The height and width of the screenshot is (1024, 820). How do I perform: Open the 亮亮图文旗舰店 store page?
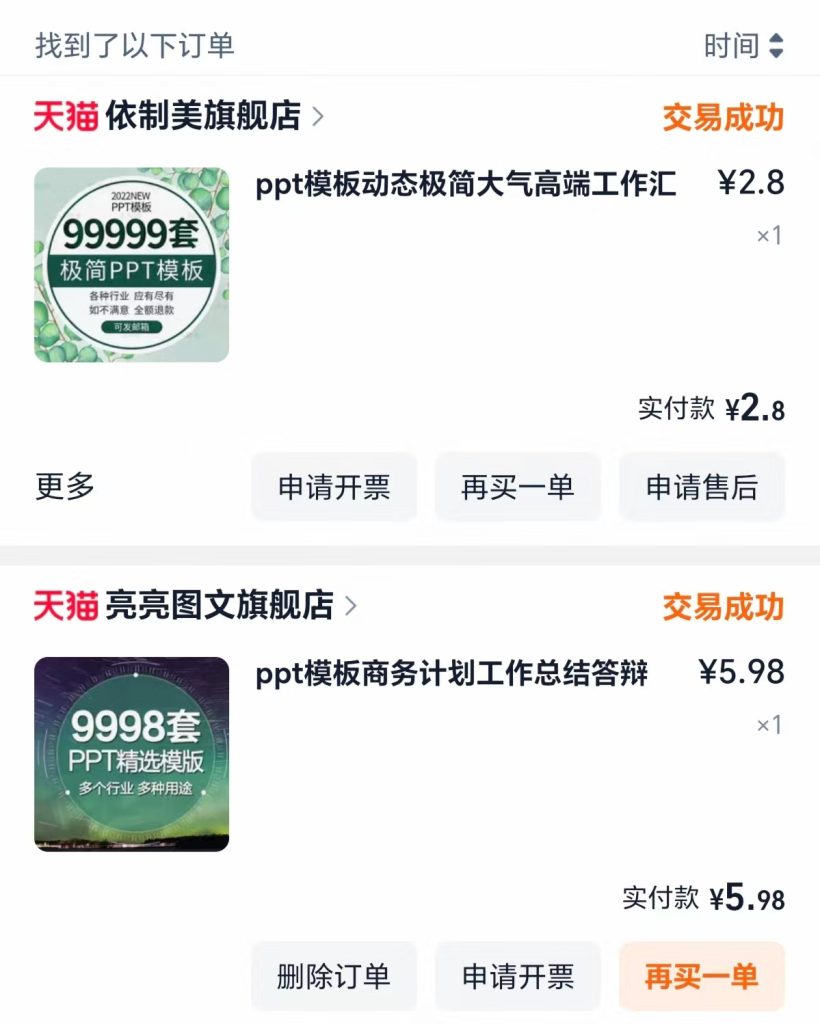[x=218, y=605]
